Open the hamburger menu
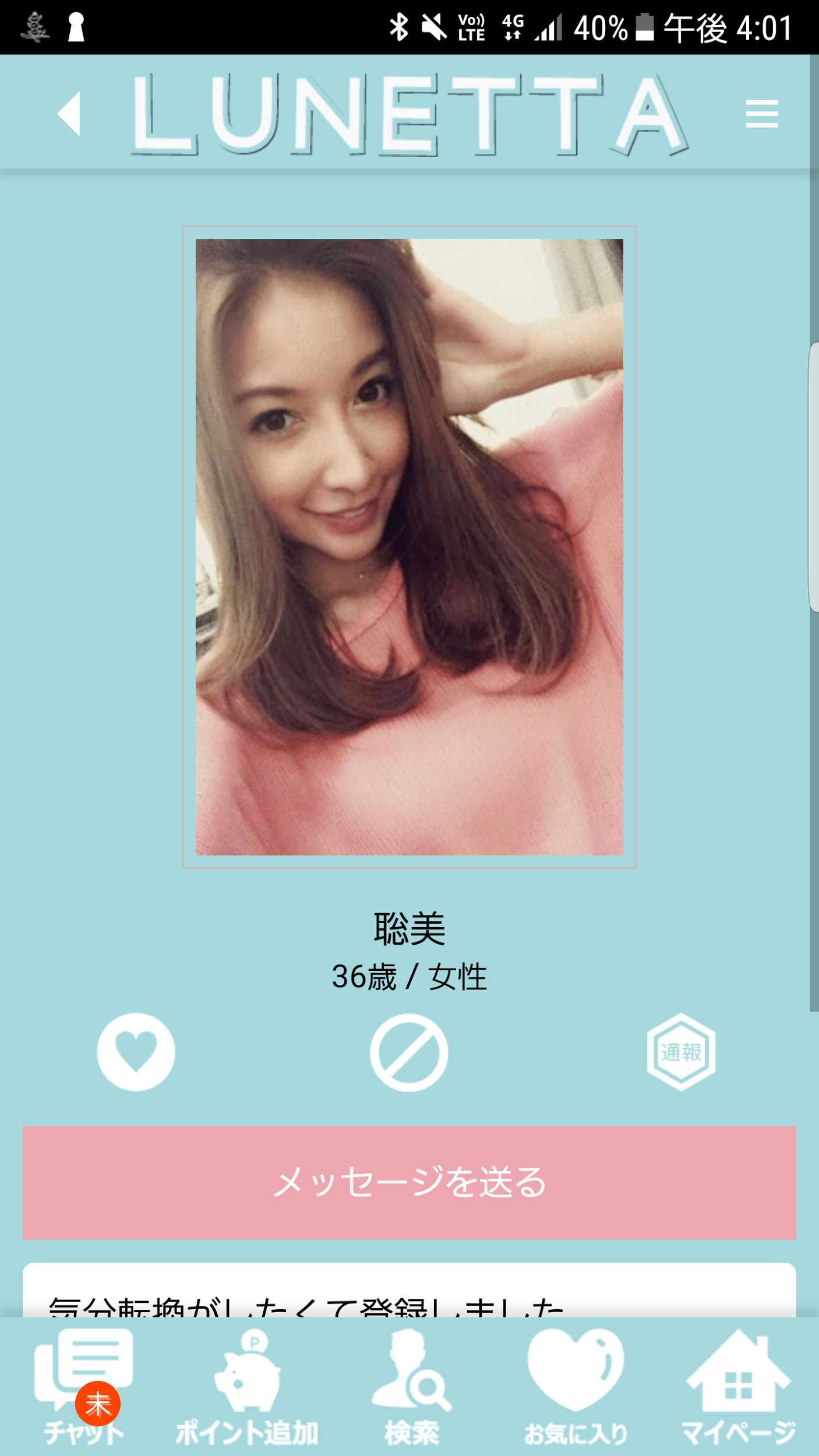The height and width of the screenshot is (1456, 819). point(761,114)
